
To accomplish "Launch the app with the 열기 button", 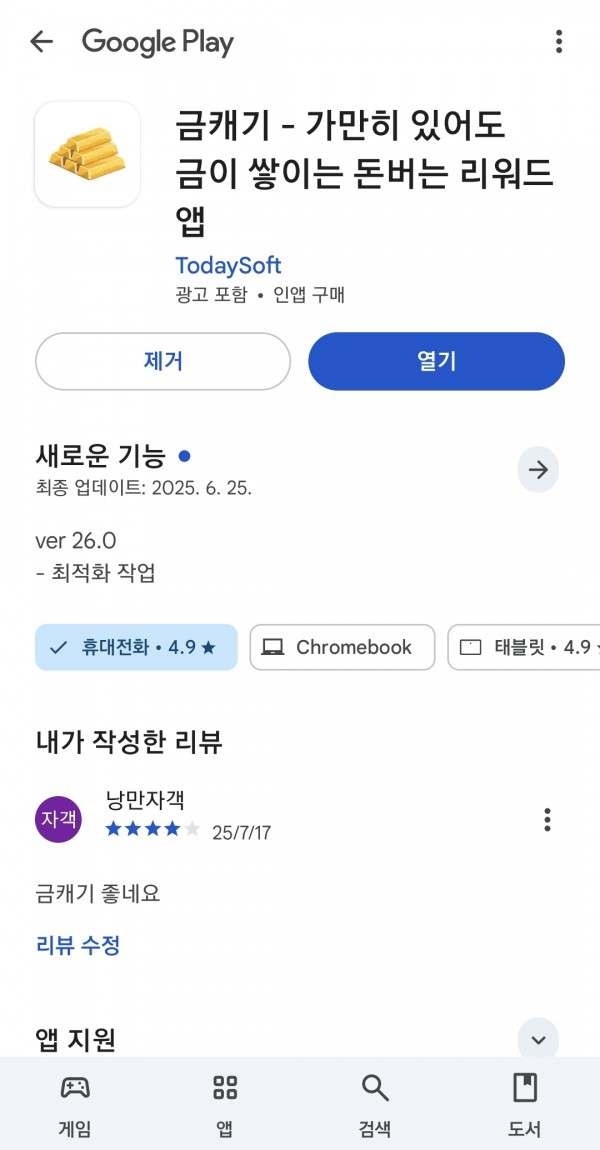I will (436, 361).
